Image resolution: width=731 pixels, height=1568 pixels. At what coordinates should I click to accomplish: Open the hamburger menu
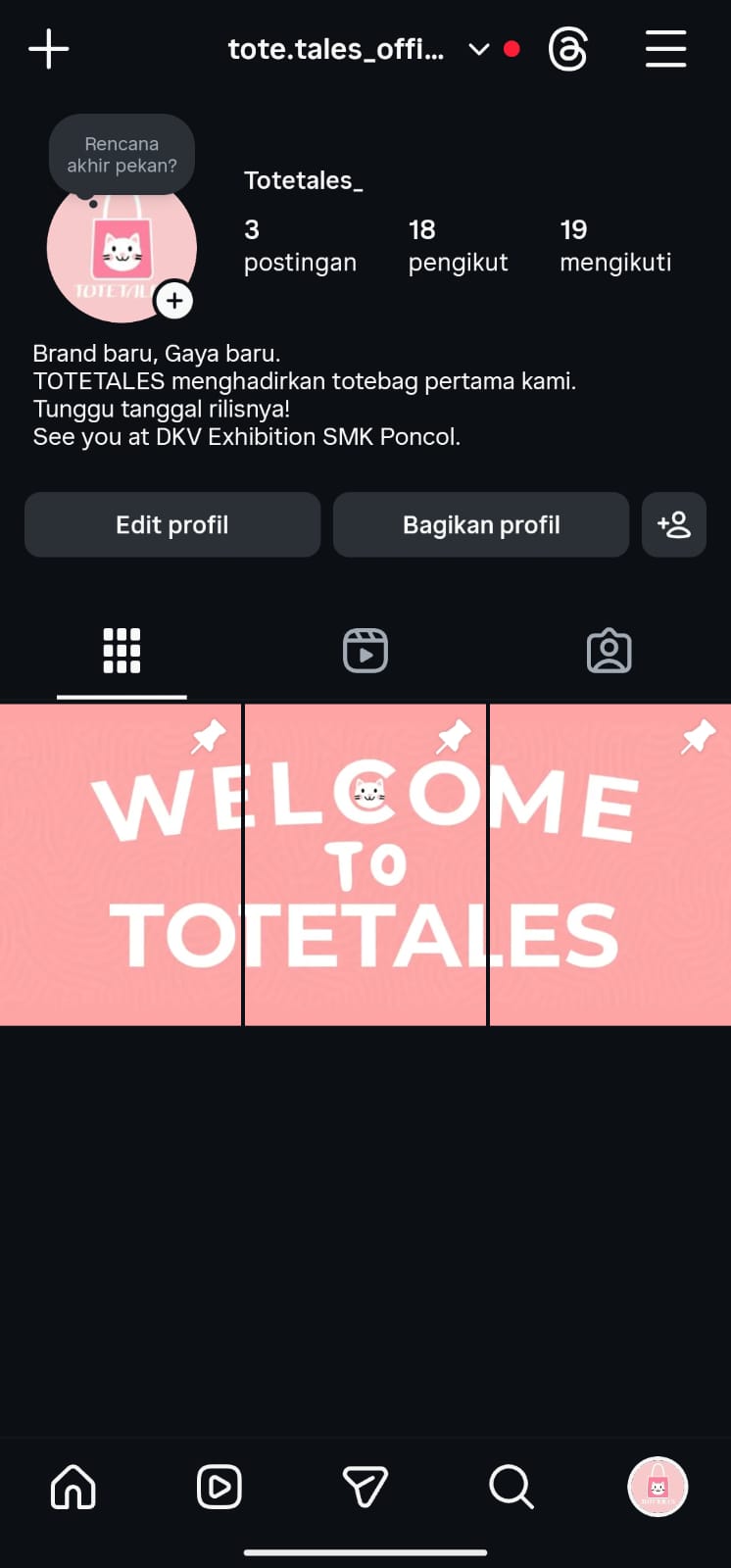coord(665,49)
